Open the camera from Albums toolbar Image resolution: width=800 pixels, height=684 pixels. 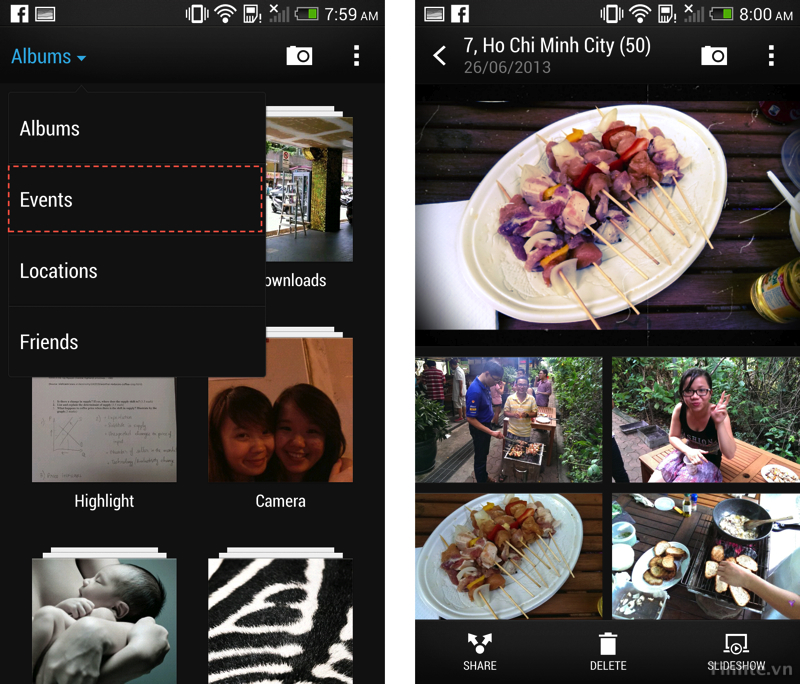[299, 56]
